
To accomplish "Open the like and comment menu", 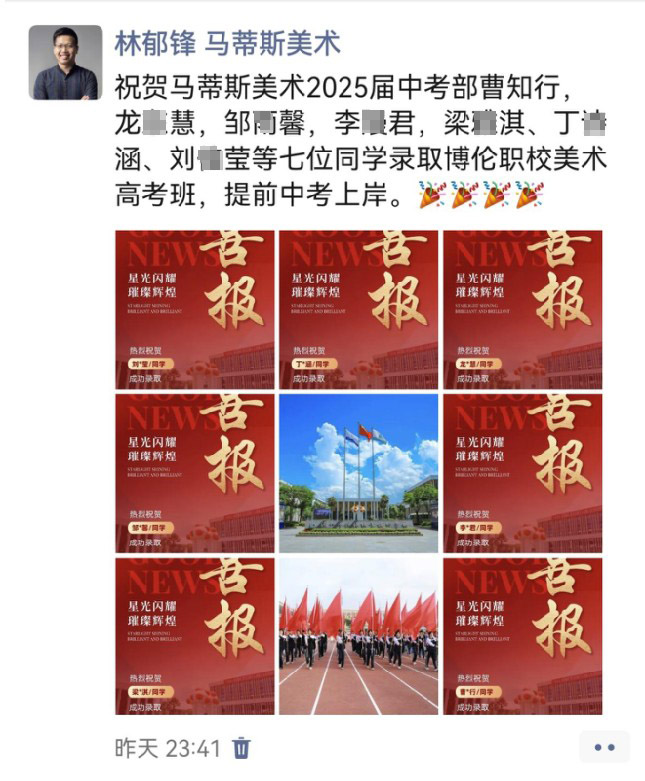I will coord(604,747).
